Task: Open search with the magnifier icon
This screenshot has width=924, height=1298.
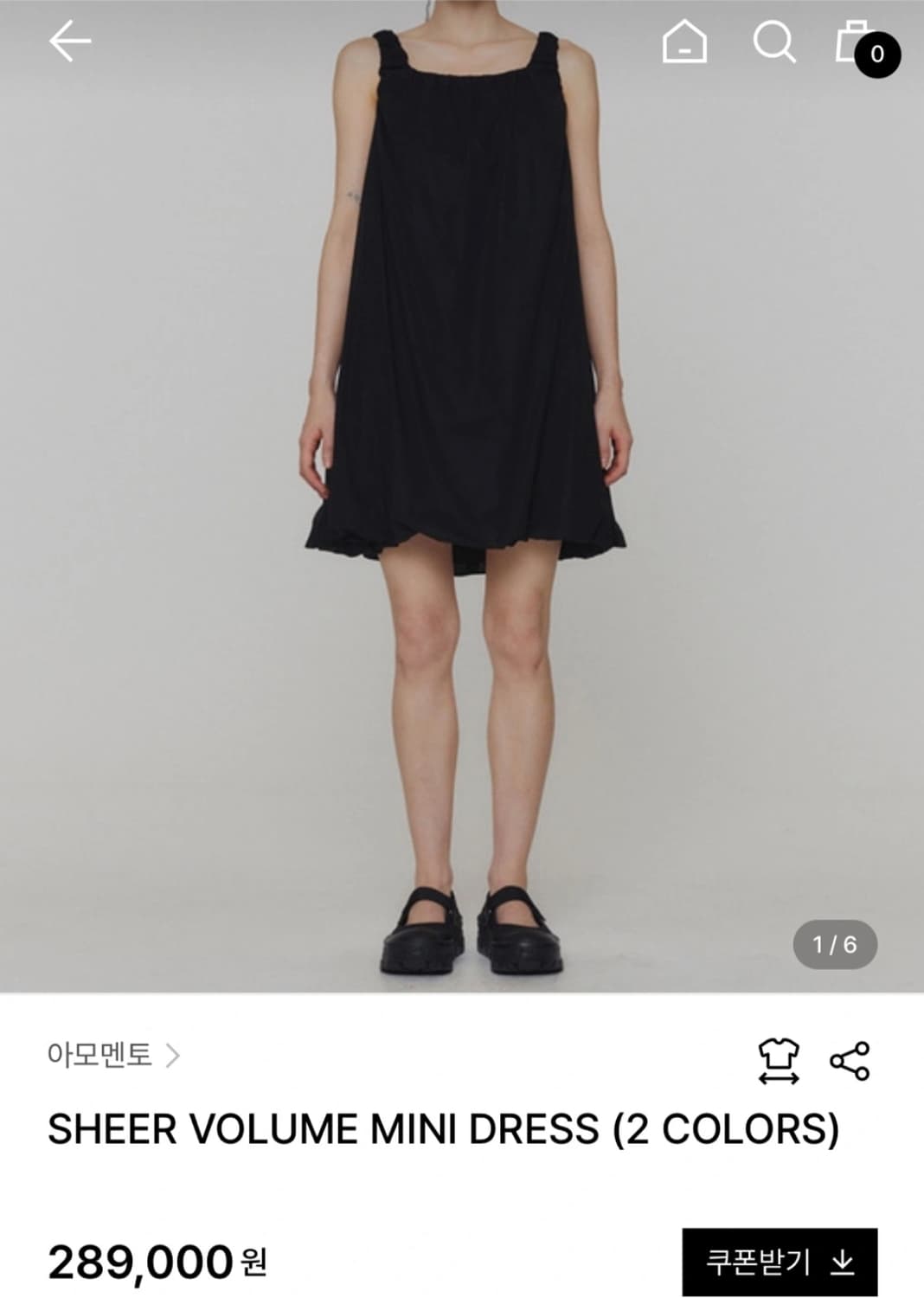Action: (774, 42)
